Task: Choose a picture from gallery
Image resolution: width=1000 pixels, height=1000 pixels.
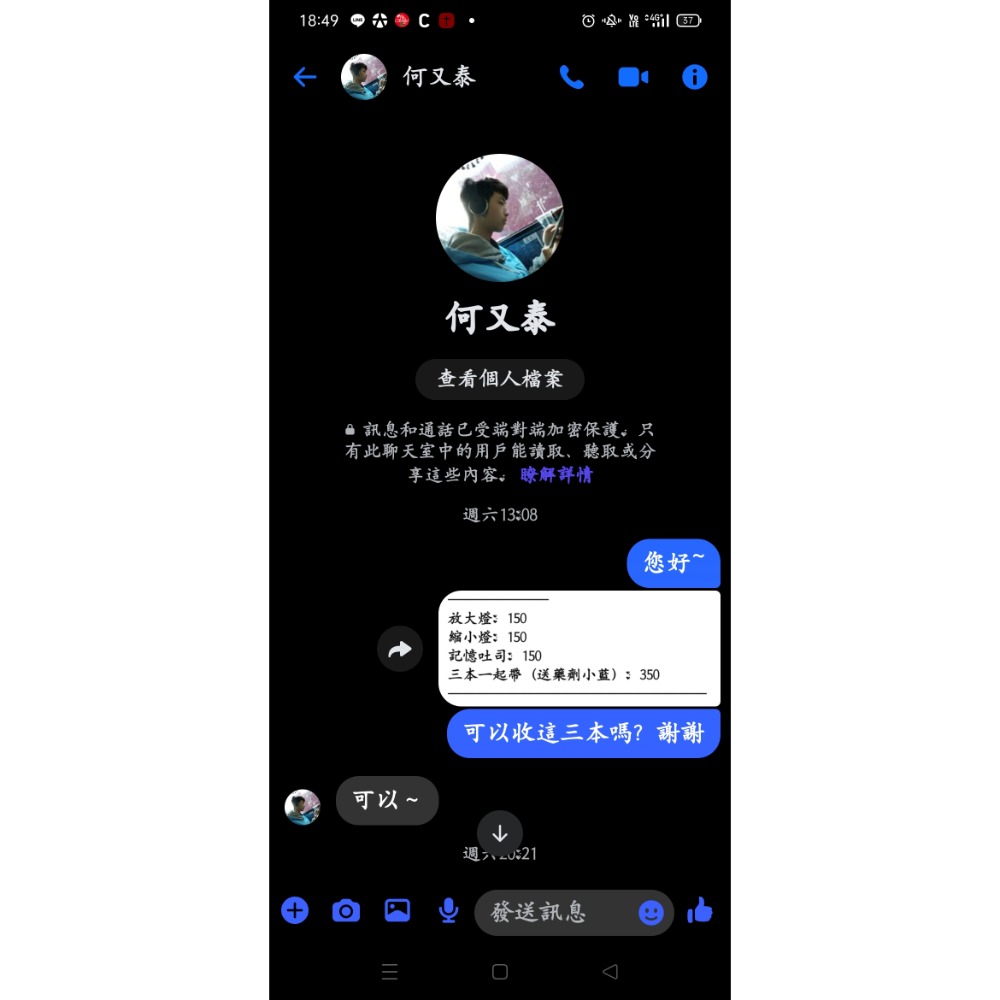Action: (397, 910)
